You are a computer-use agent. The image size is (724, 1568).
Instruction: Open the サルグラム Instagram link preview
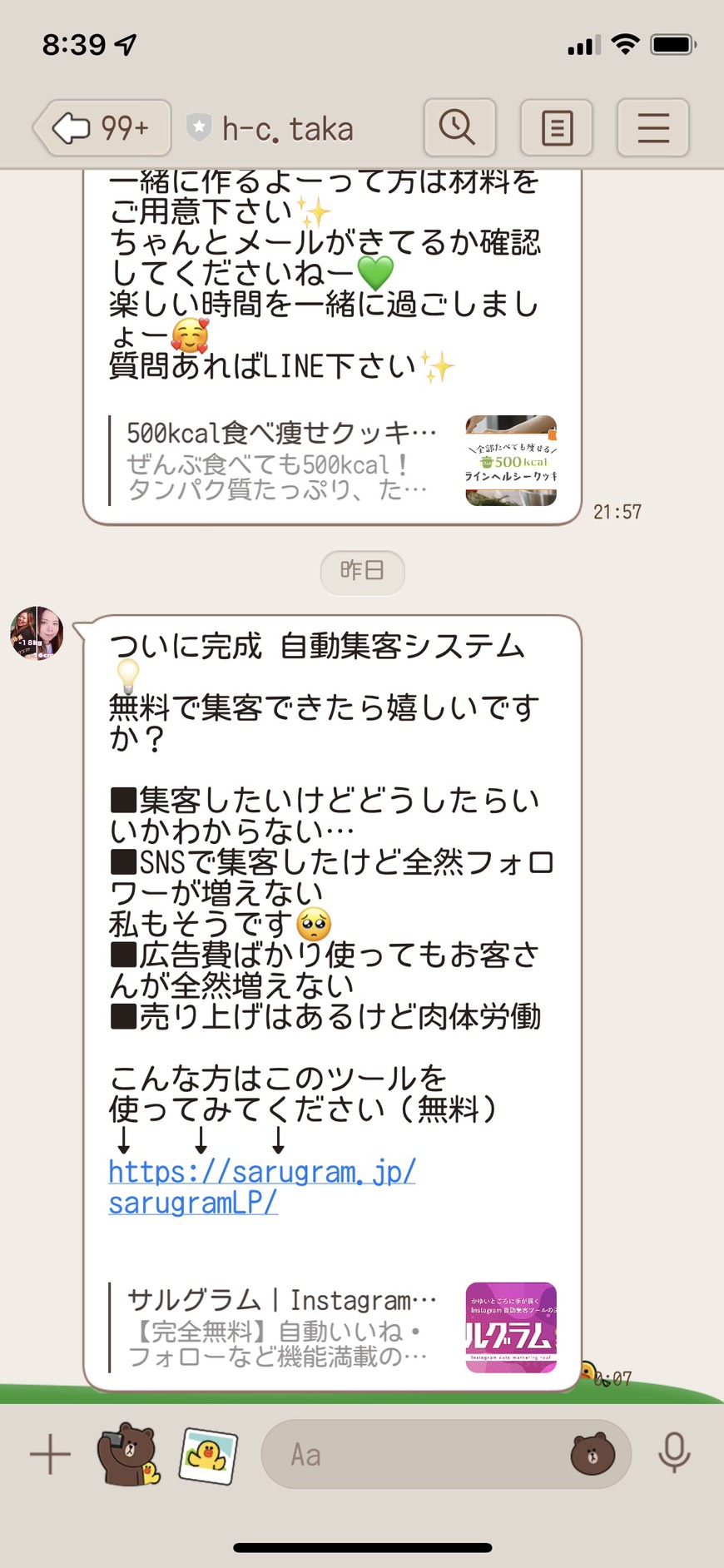click(333, 1327)
